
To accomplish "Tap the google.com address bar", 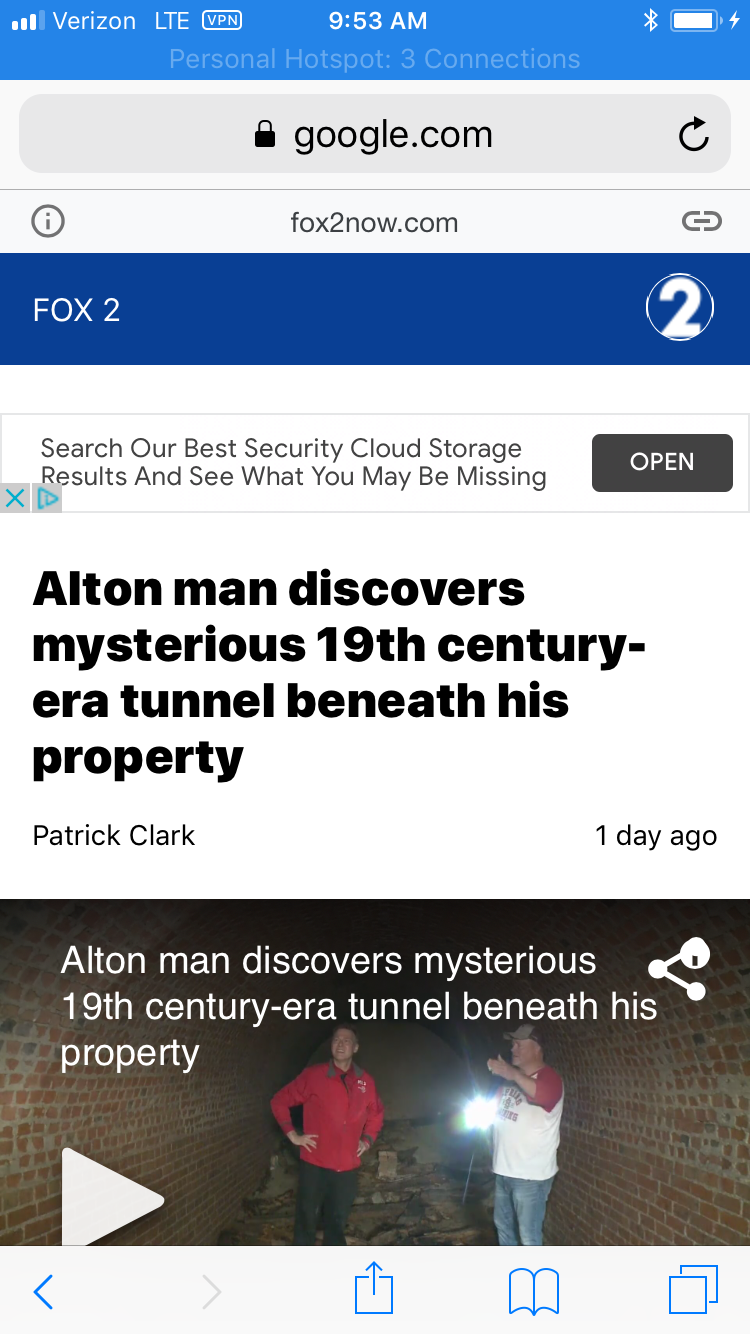I will (375, 134).
